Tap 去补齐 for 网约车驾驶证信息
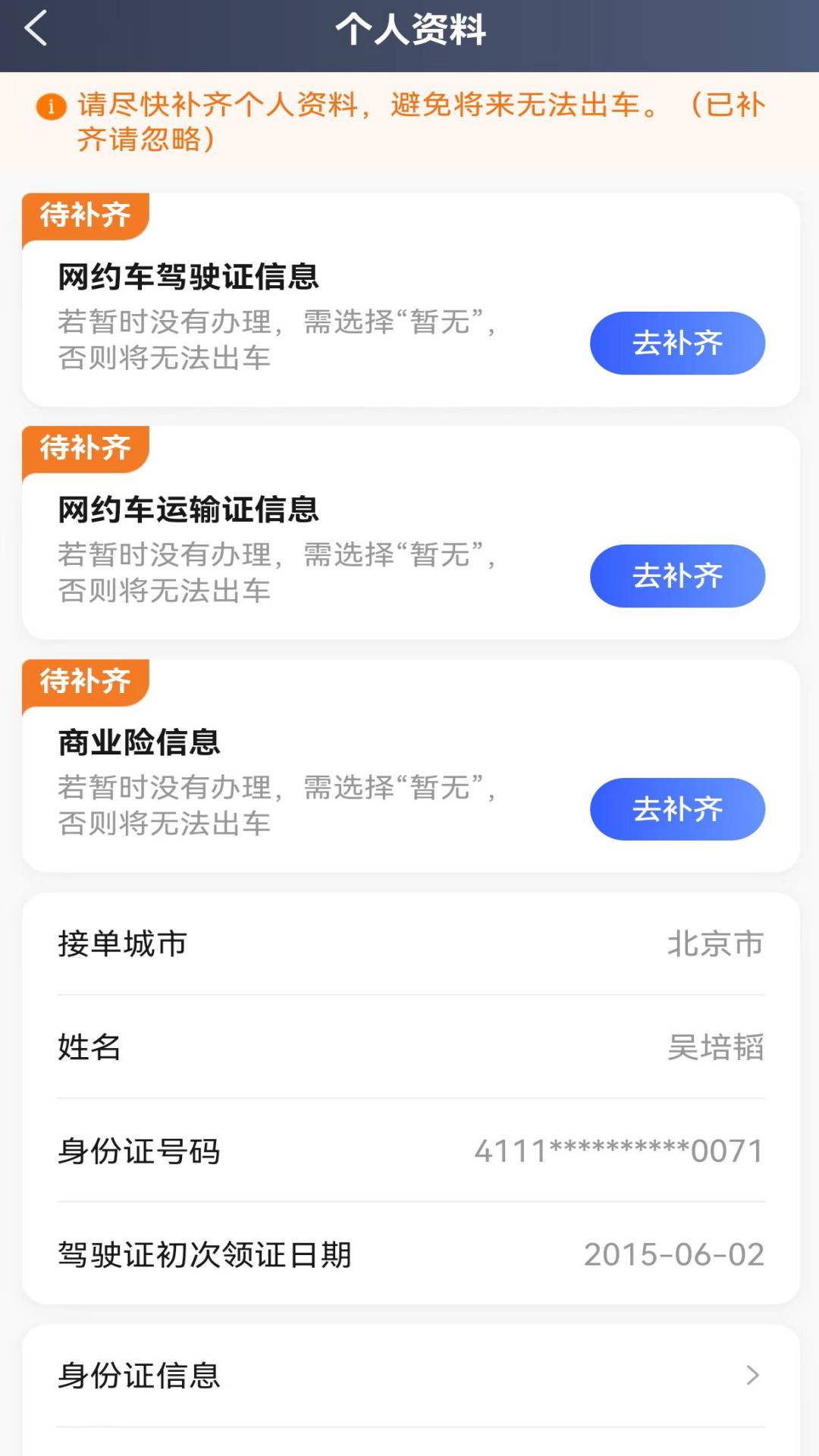Viewport: 819px width, 1456px height. [677, 344]
